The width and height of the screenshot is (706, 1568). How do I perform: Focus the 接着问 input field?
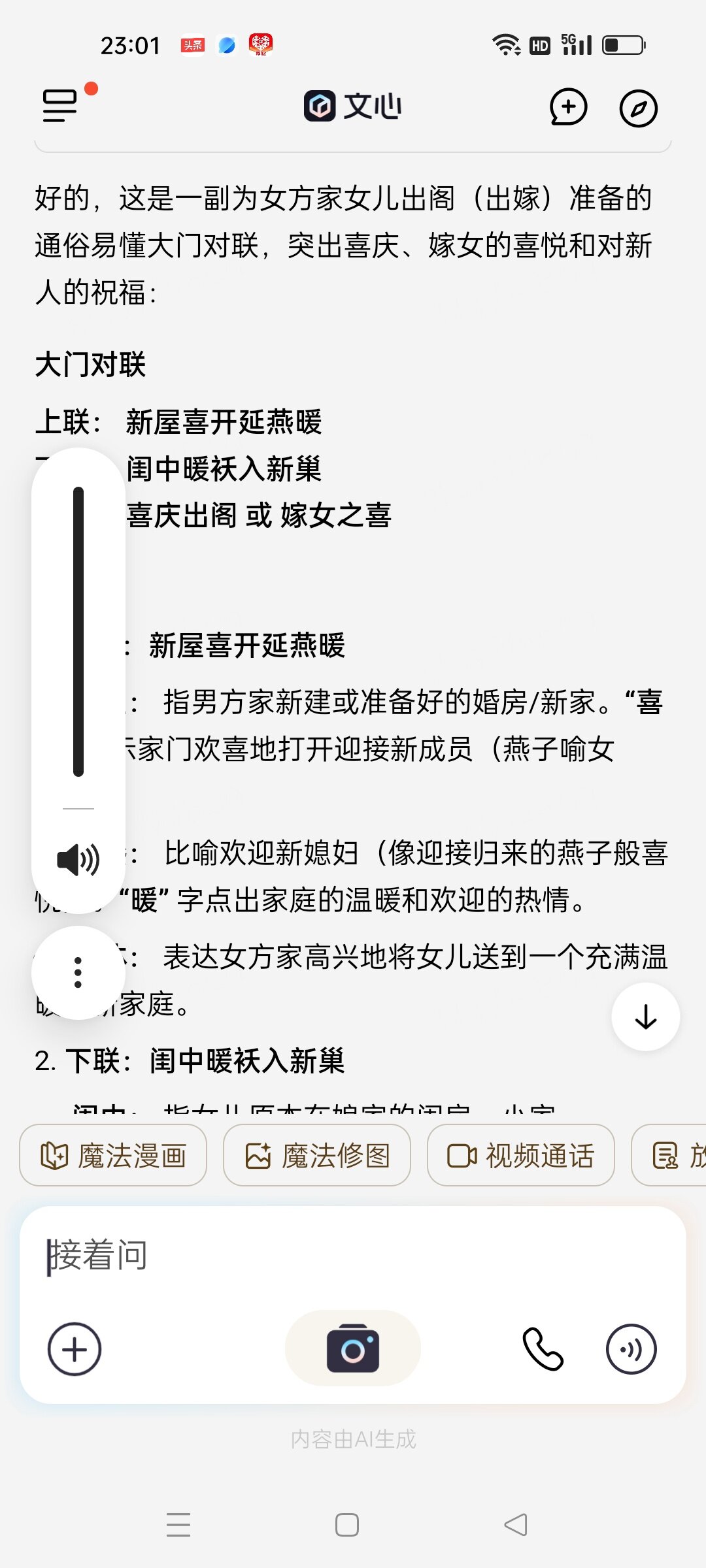tap(353, 1255)
